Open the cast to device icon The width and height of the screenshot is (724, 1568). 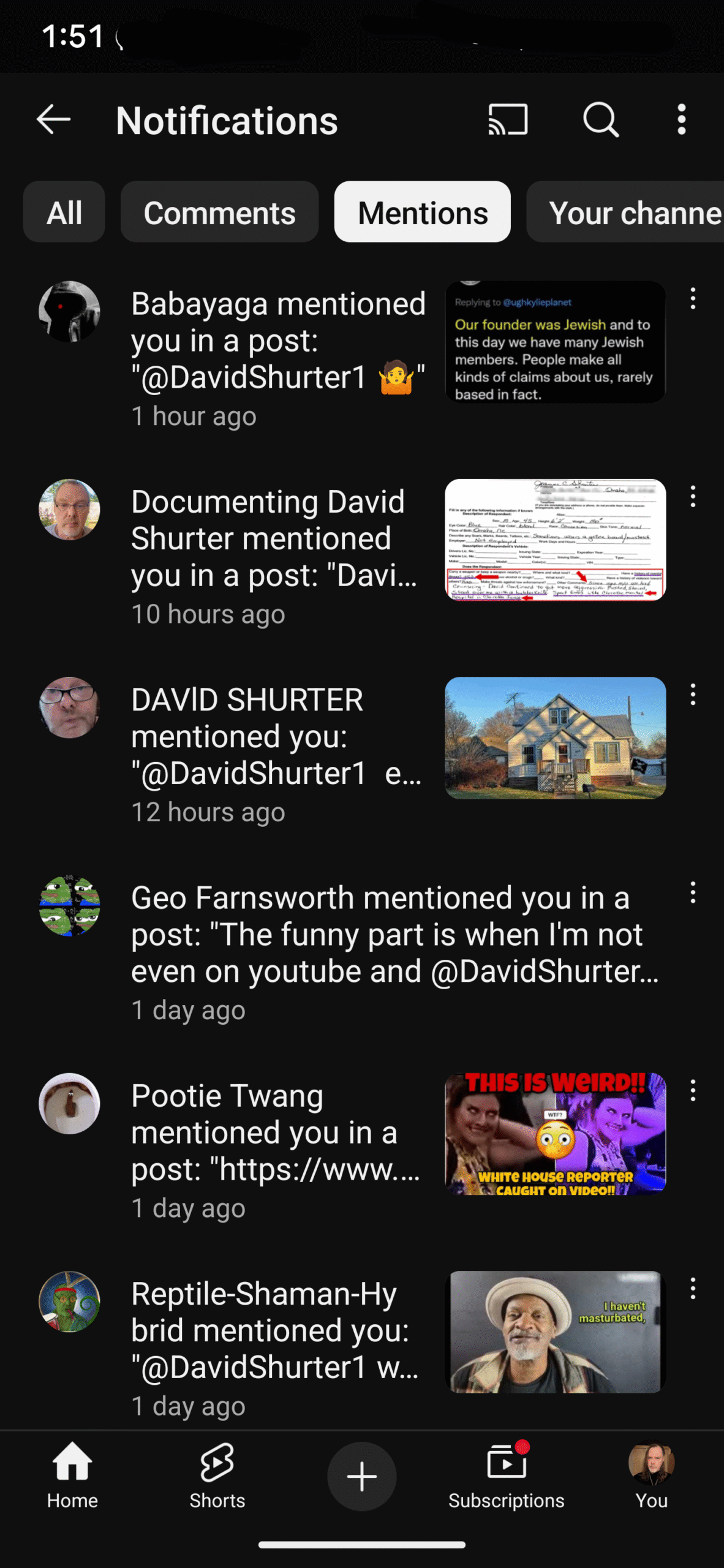tap(508, 119)
